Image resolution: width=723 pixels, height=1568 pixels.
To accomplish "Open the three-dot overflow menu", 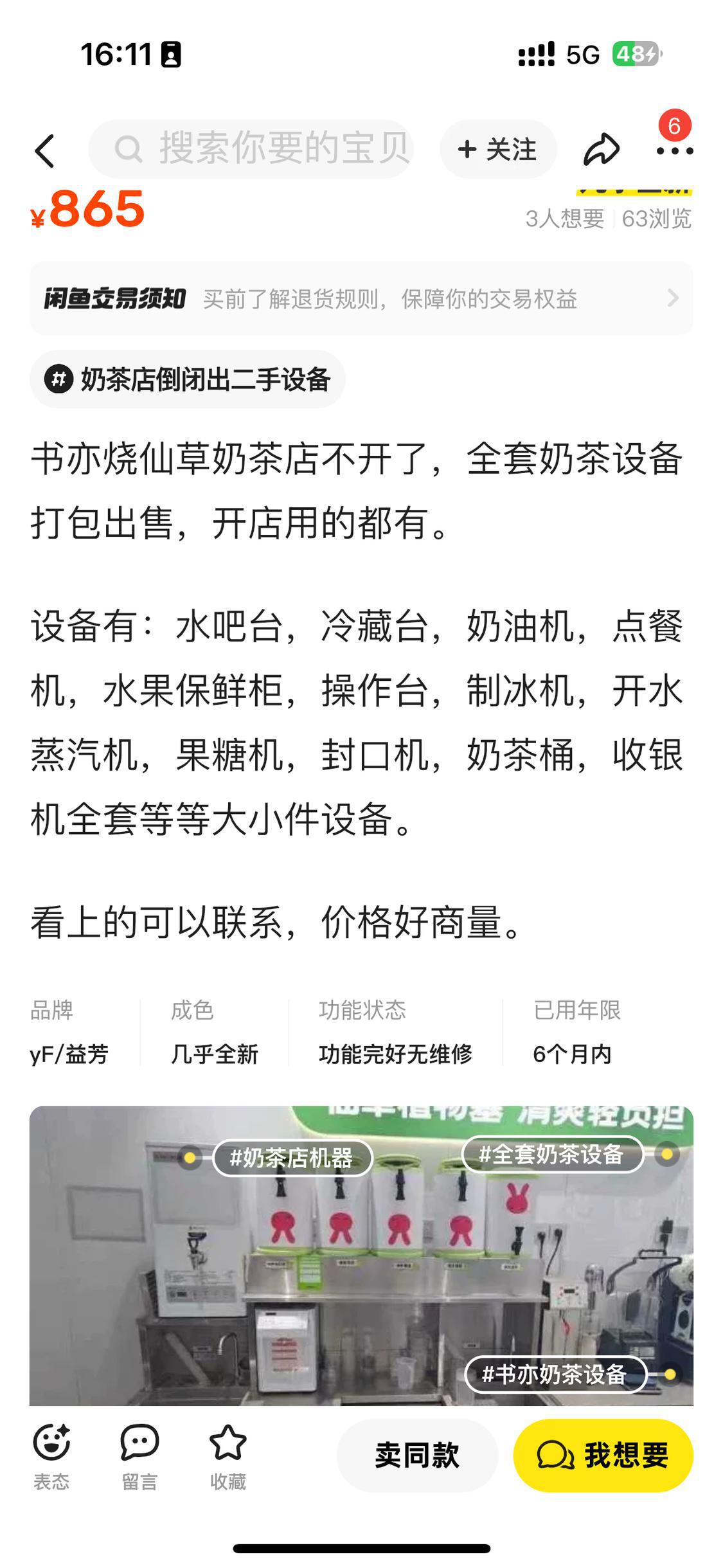I will coord(674,151).
